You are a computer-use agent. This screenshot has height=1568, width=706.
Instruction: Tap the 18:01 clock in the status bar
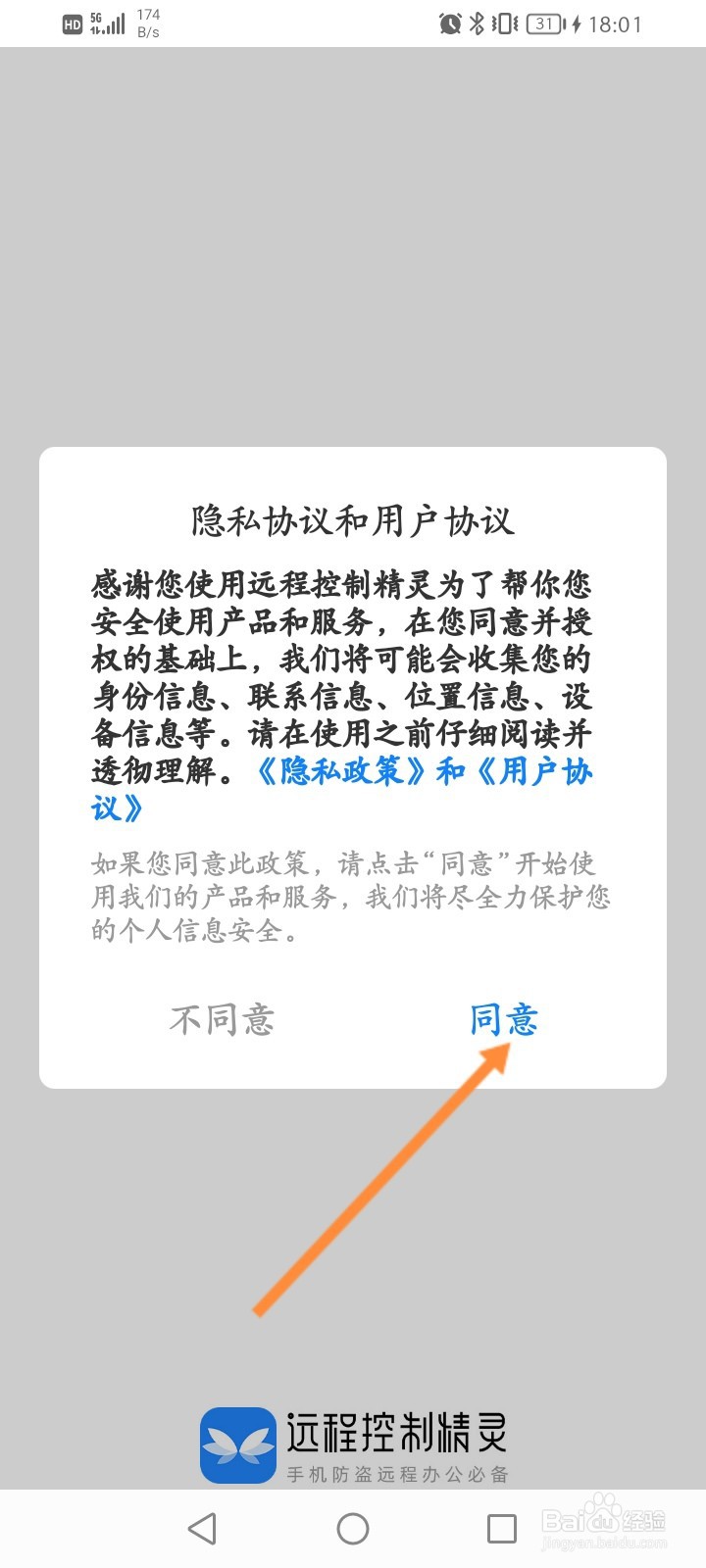coord(616,24)
